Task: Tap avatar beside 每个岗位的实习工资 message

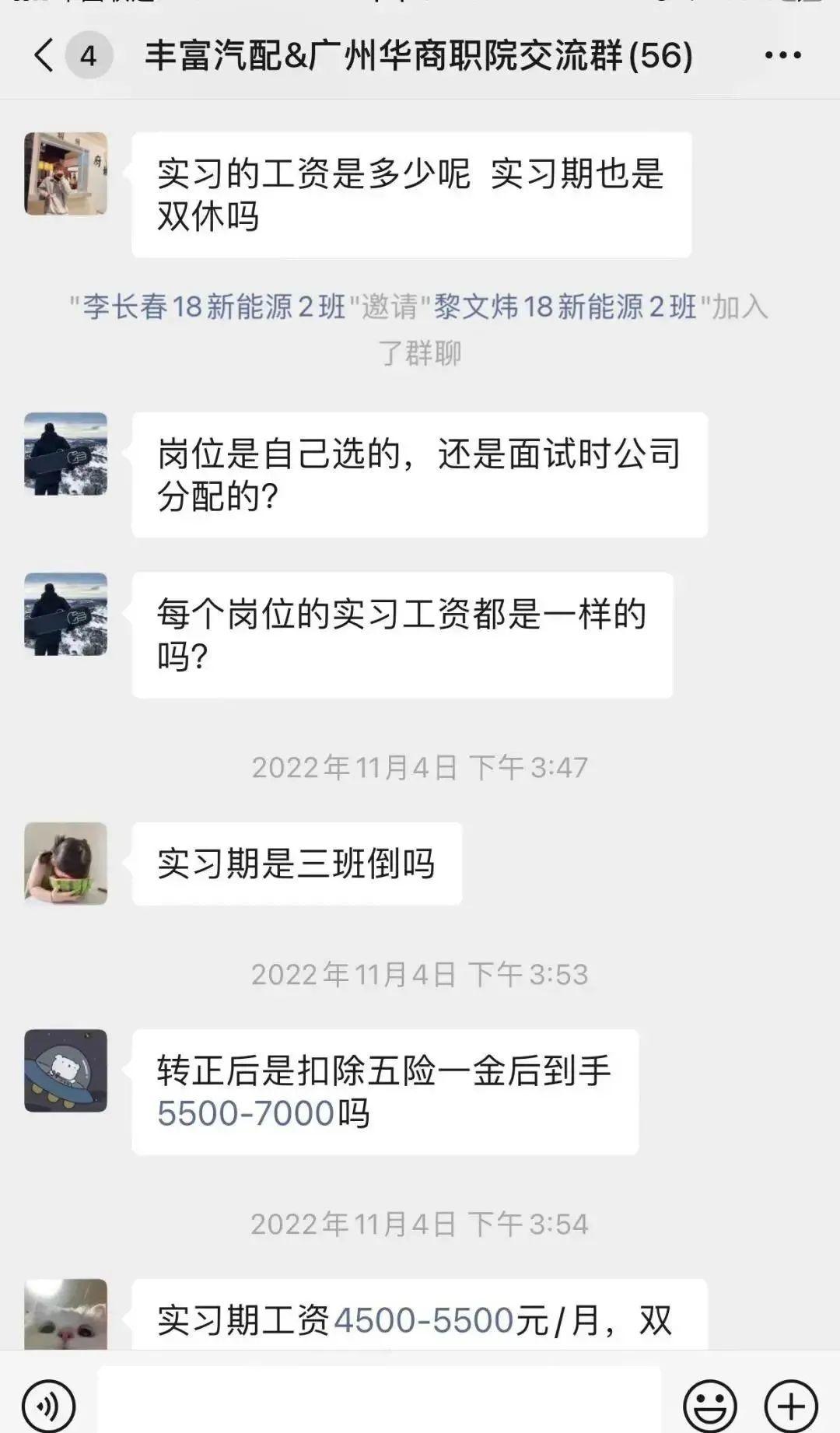Action: [66, 615]
